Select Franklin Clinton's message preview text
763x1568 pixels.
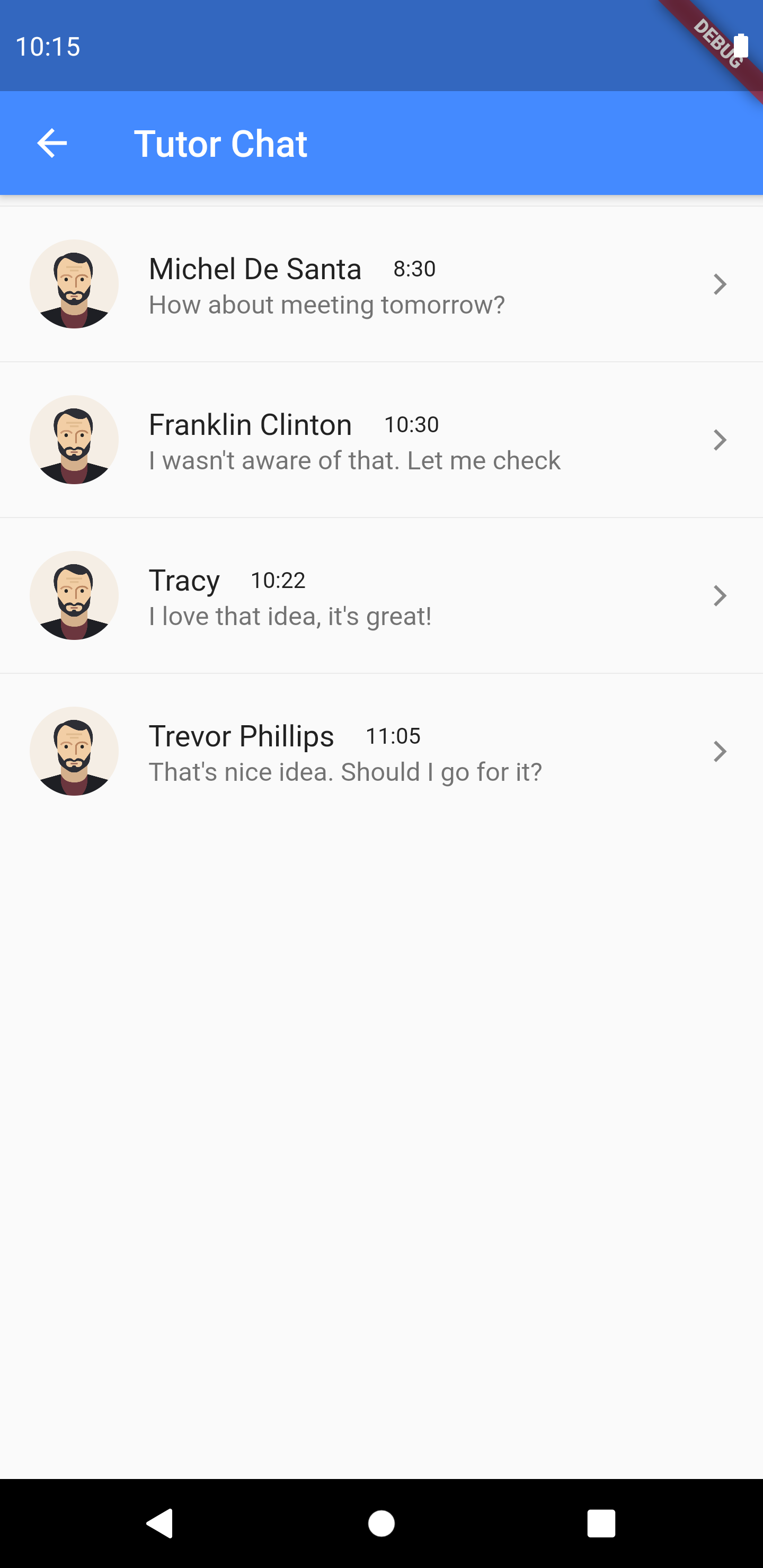354,460
